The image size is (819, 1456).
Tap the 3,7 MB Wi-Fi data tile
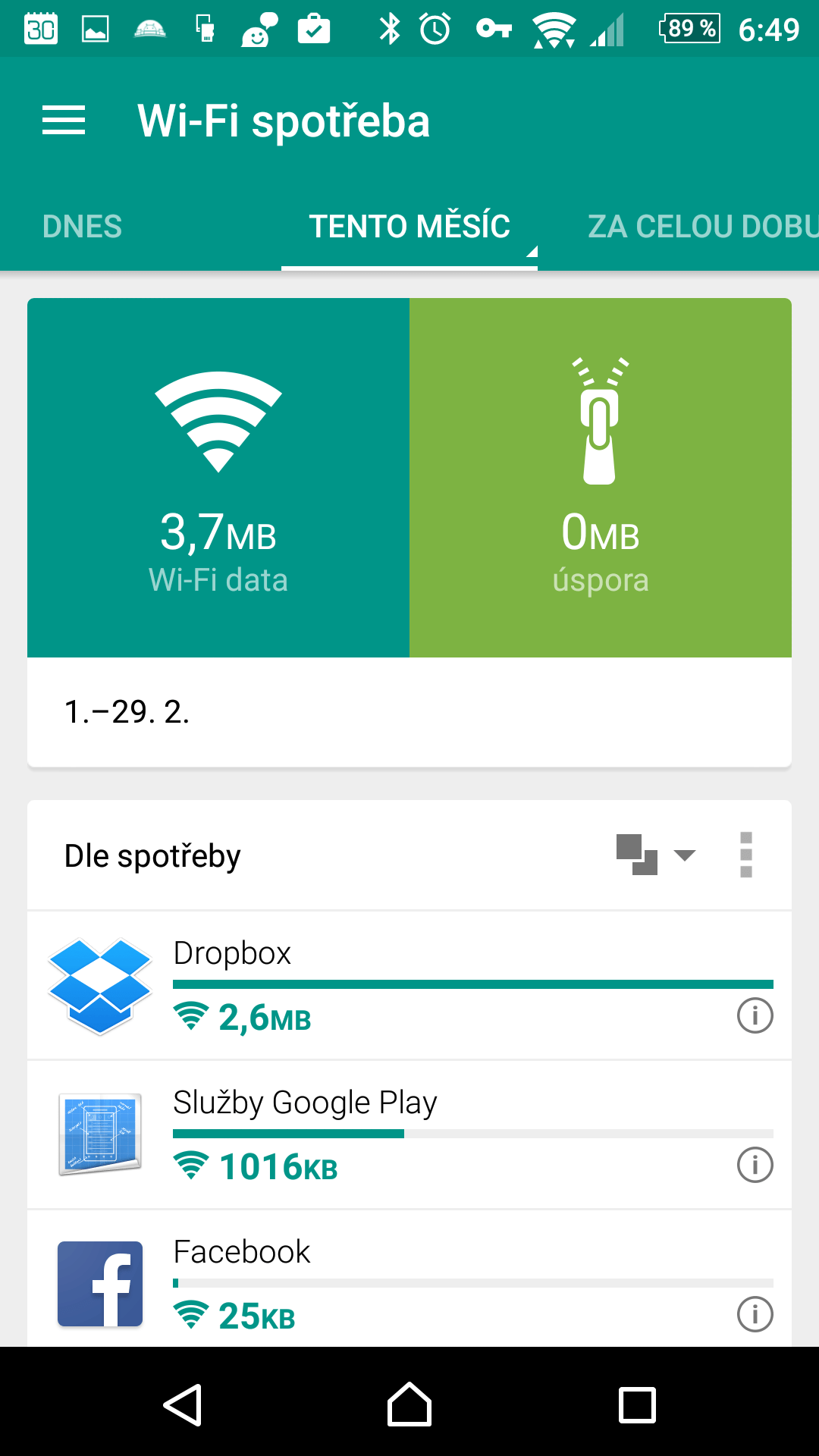coord(218,478)
